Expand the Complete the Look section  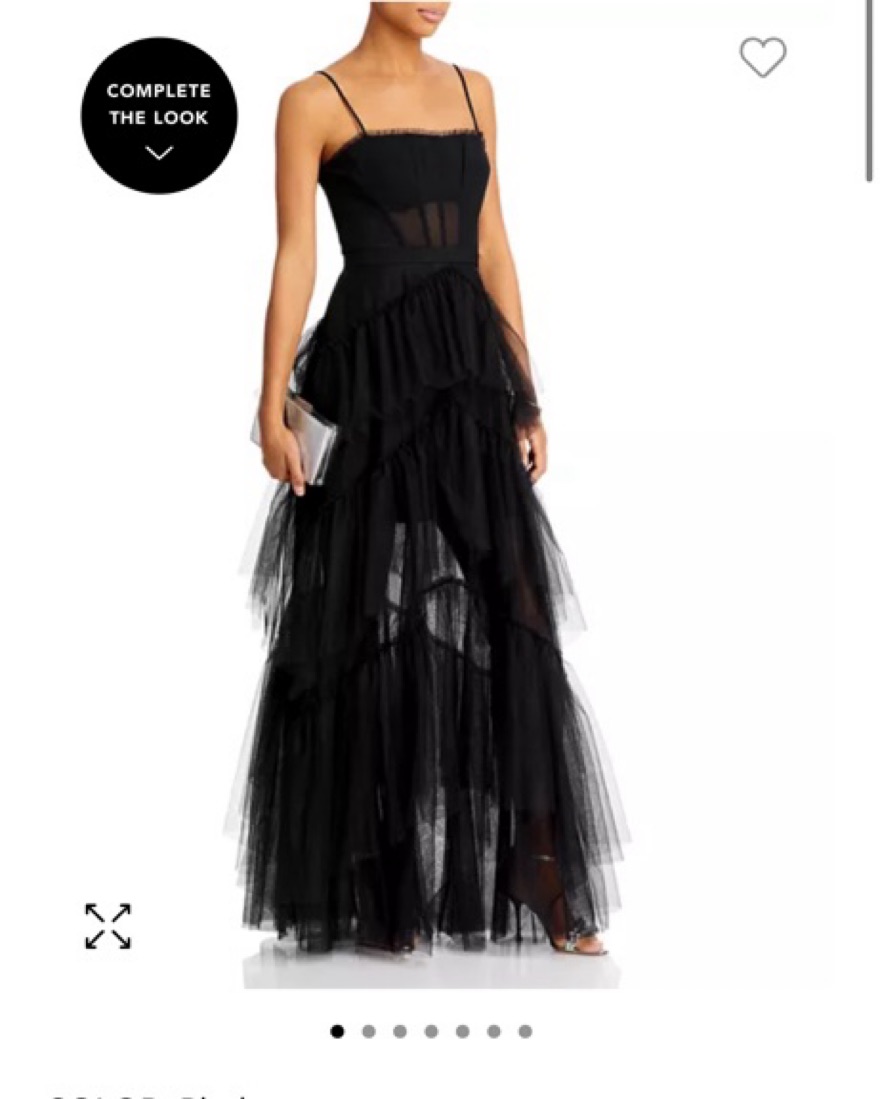click(159, 116)
